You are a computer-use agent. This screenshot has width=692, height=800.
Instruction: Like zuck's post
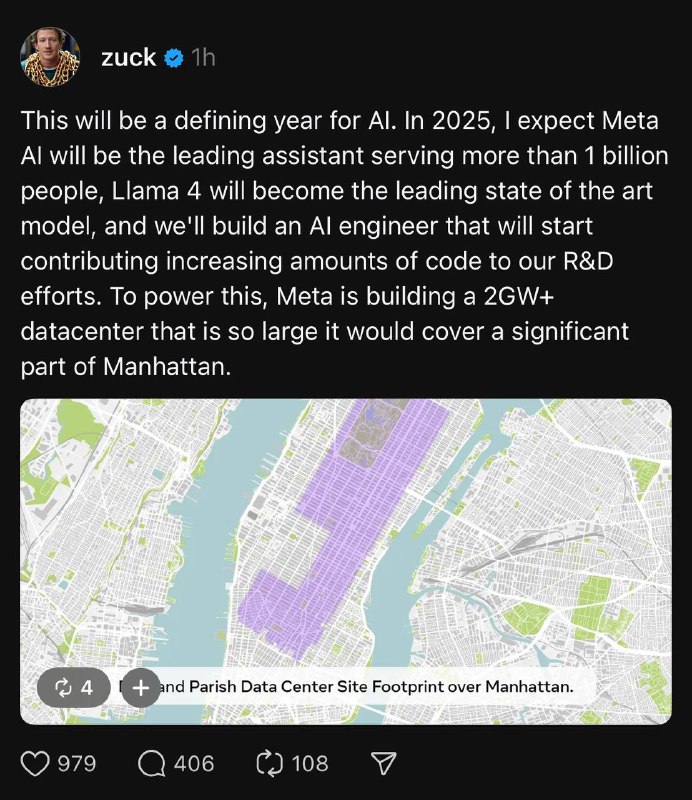click(36, 763)
